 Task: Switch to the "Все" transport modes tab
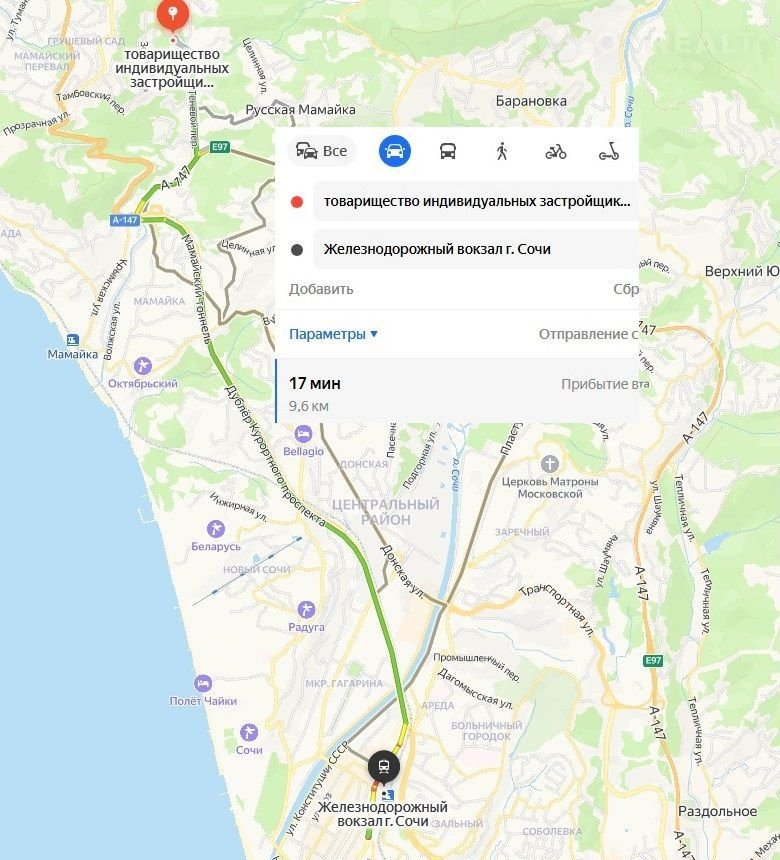click(322, 151)
